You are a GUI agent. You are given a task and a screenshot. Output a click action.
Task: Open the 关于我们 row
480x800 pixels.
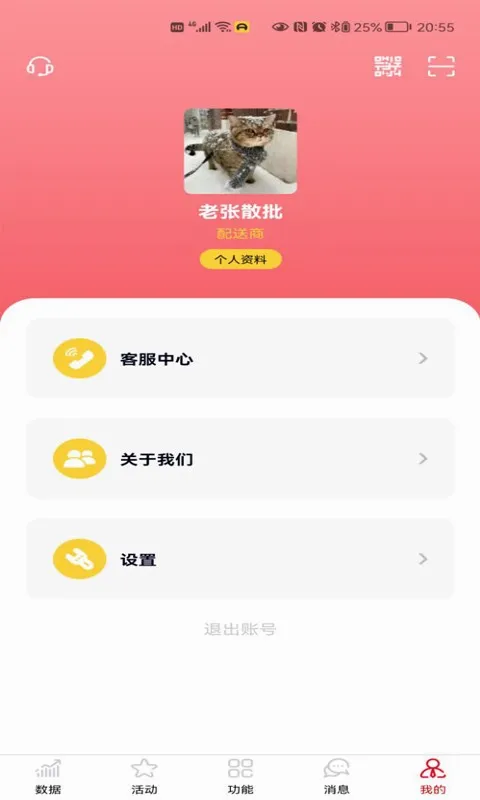pyautogui.click(x=240, y=458)
